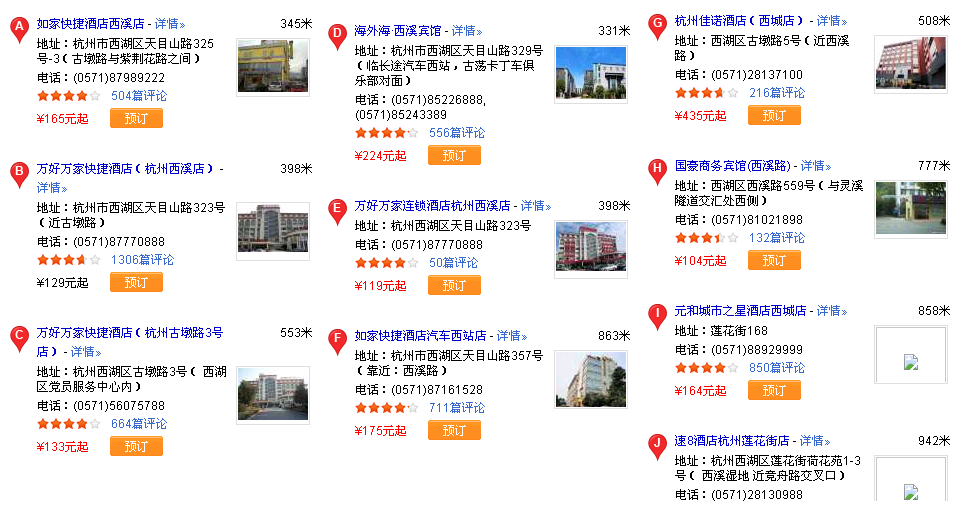The image size is (961, 508).
Task: Reserve the ¥435 杭州佳诺酒店 room
Action: [x=774, y=115]
